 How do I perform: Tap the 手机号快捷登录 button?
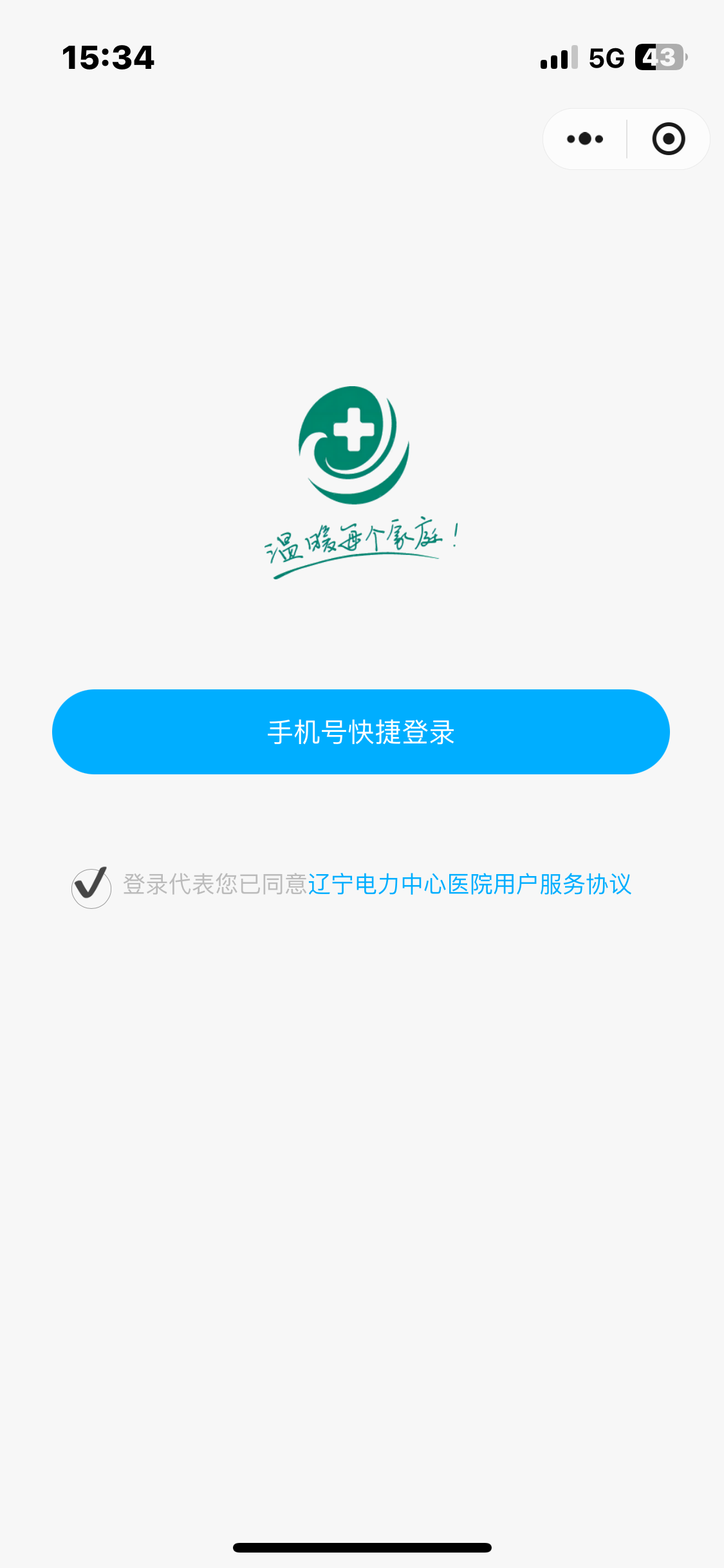coord(361,732)
